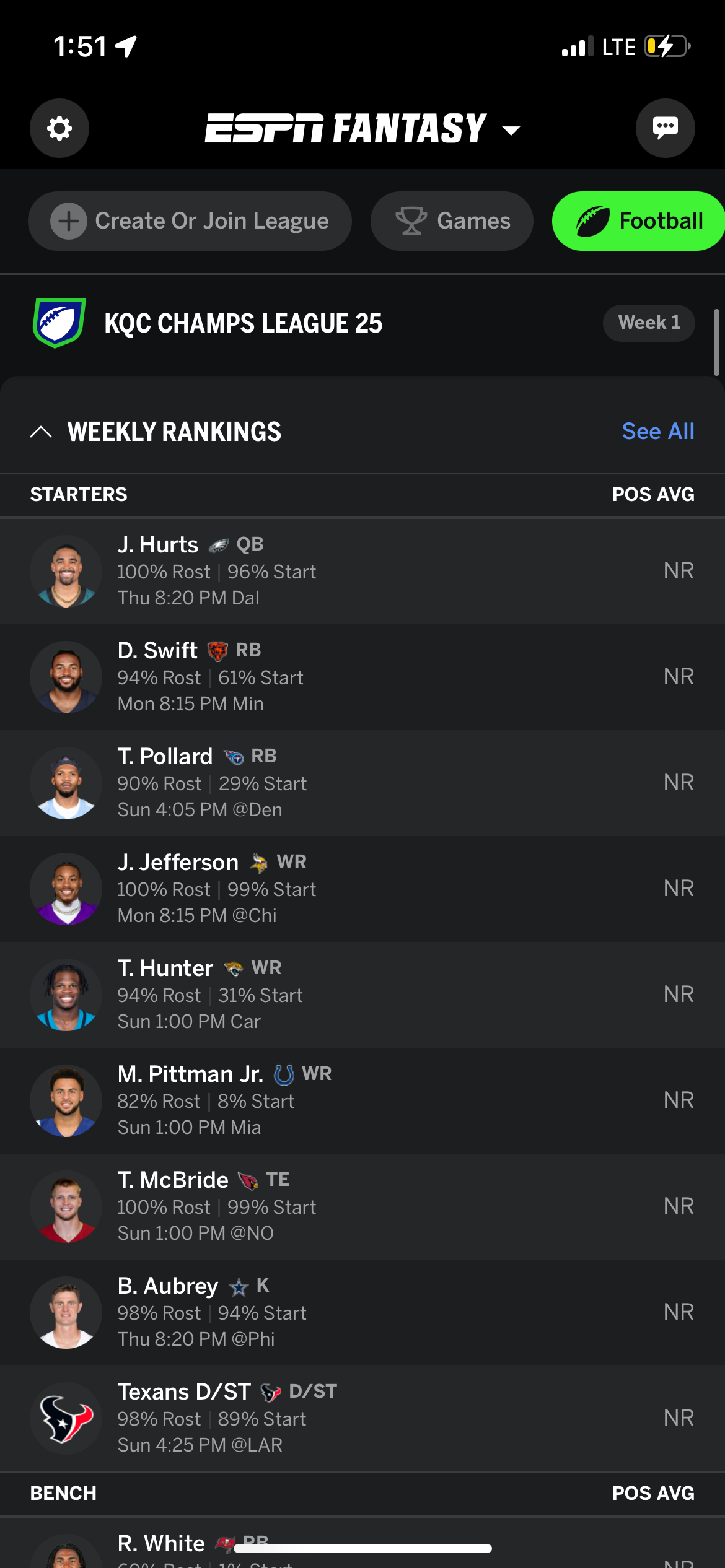
Task: See all weekly rankings
Action: pyautogui.click(x=658, y=432)
